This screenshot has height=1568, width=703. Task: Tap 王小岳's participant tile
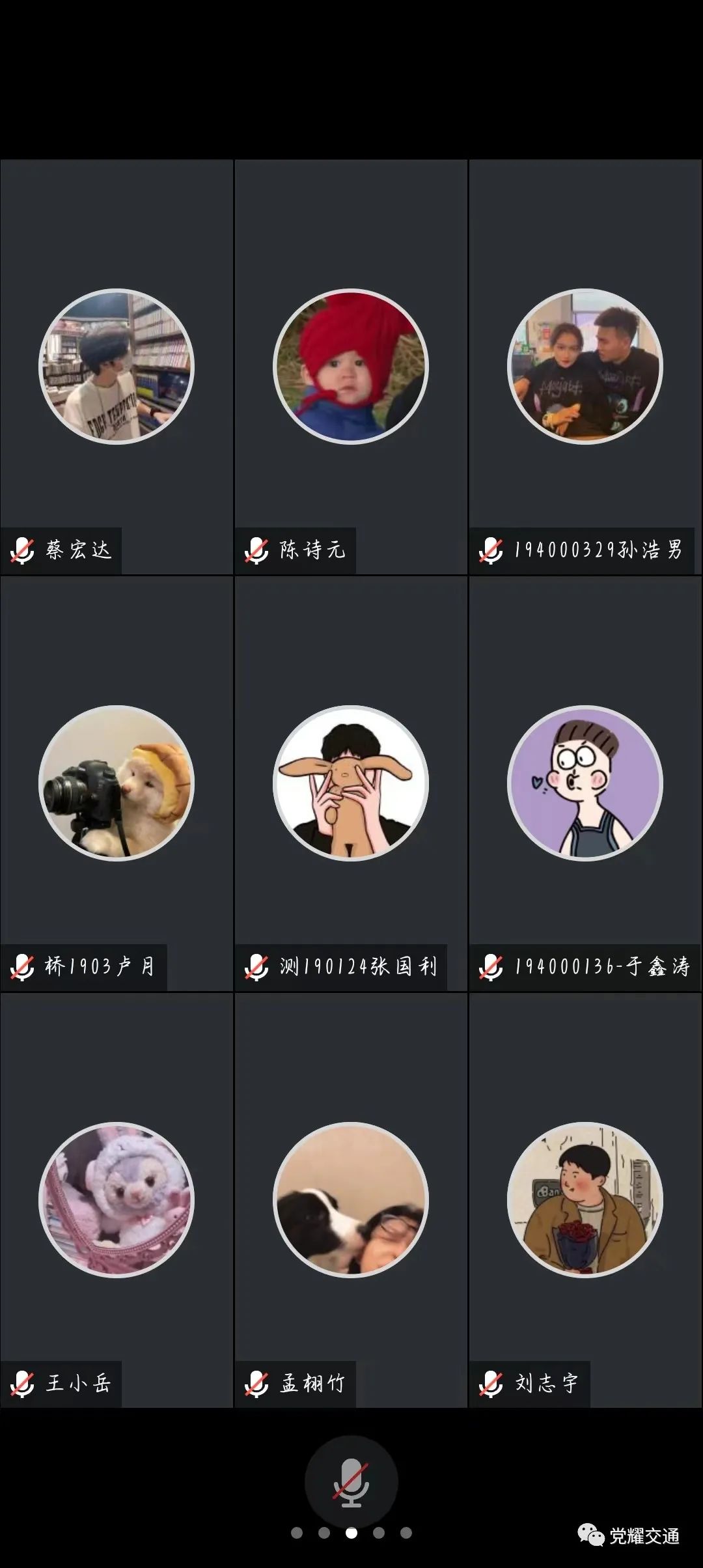(117, 1199)
